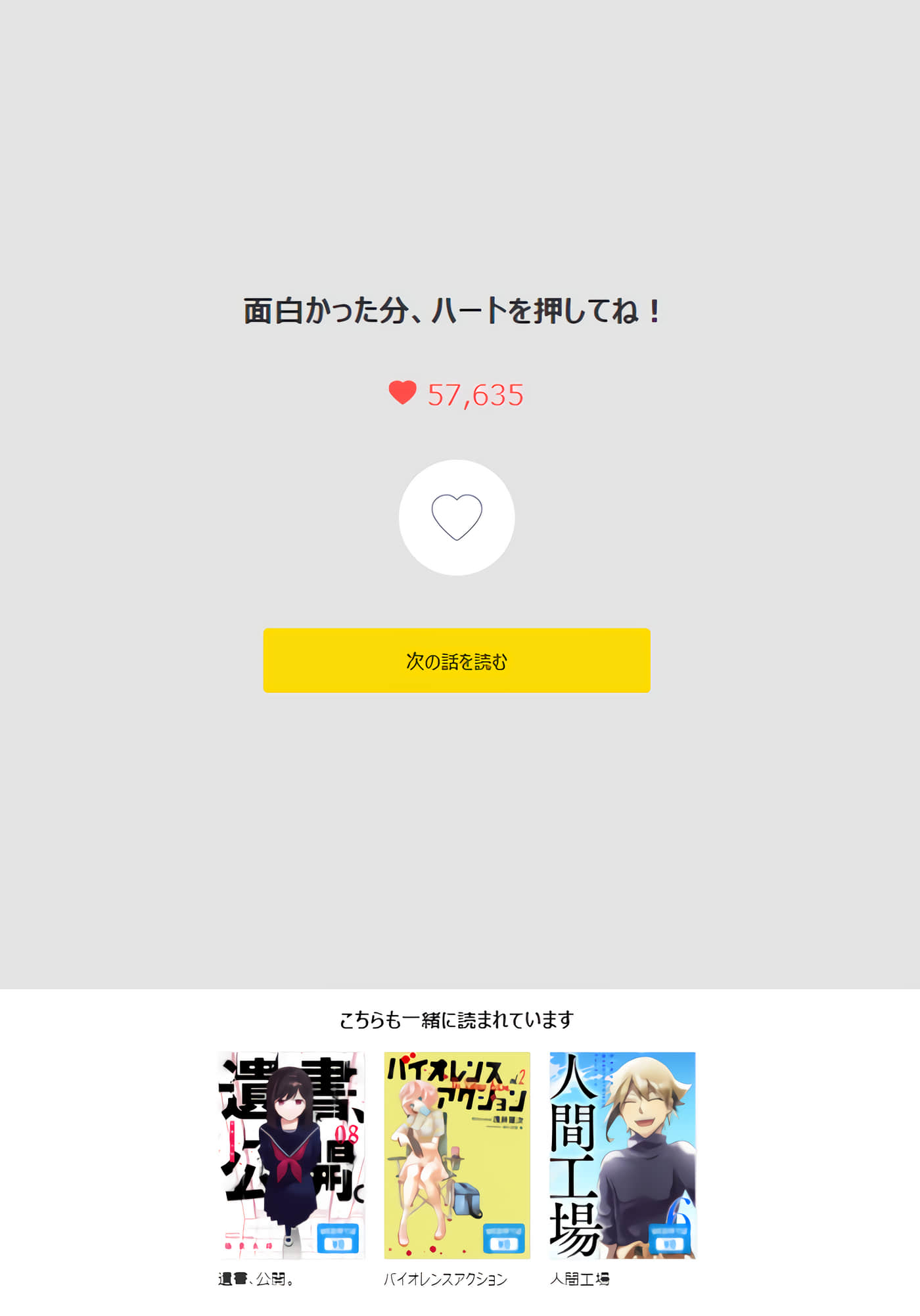Open the 遺書、公開。 manga cover
The width and height of the screenshot is (920, 1316).
(291, 1154)
